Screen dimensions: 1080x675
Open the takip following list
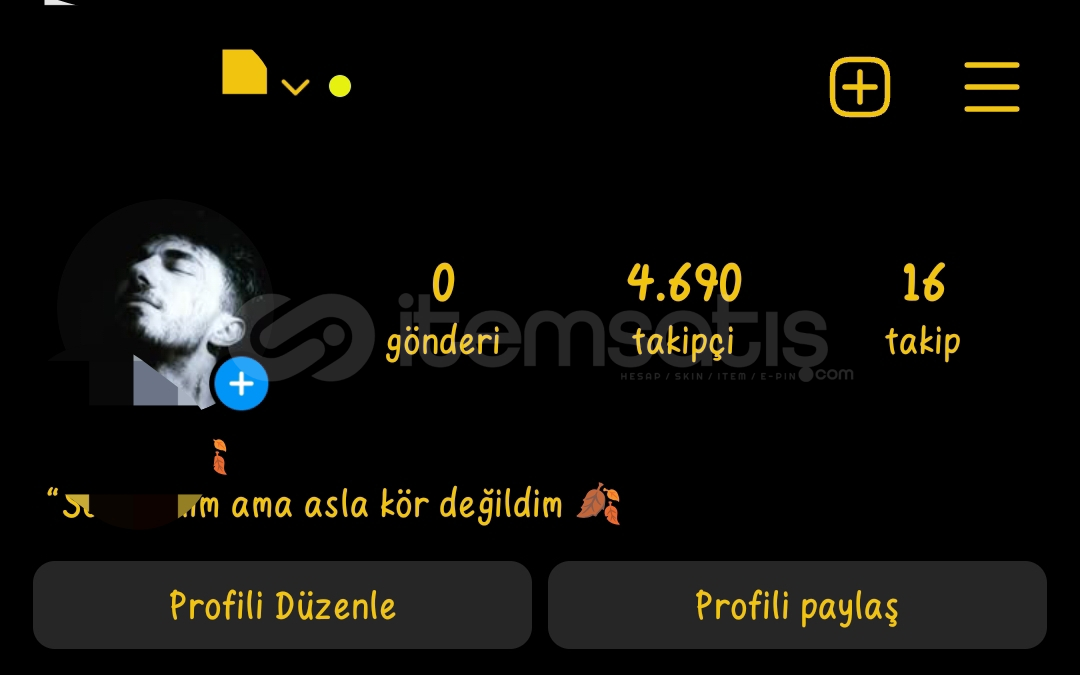pos(922,309)
